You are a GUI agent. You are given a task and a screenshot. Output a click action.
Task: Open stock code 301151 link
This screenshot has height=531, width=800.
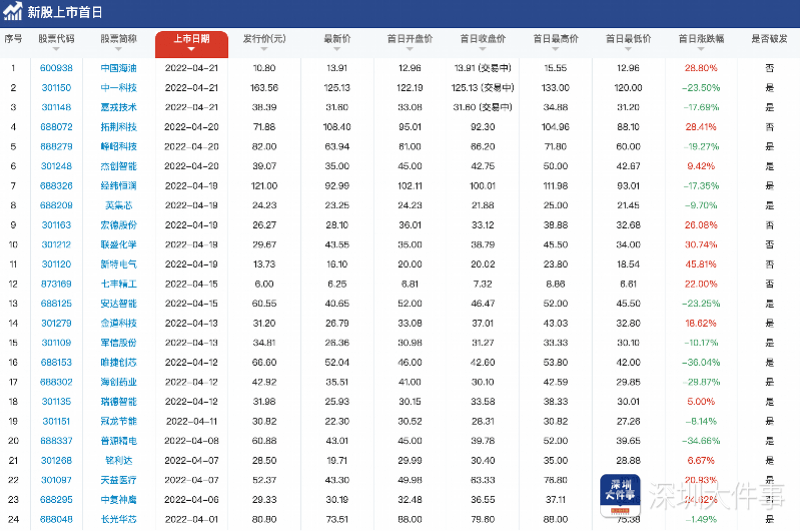click(56, 421)
